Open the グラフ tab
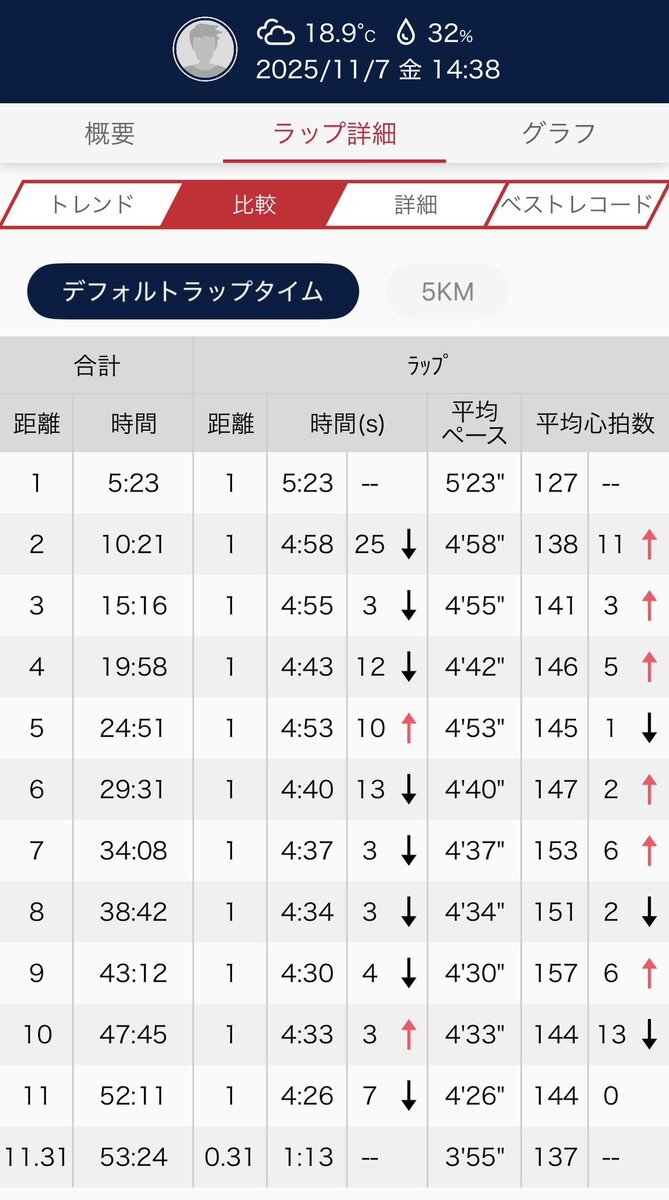 point(558,133)
